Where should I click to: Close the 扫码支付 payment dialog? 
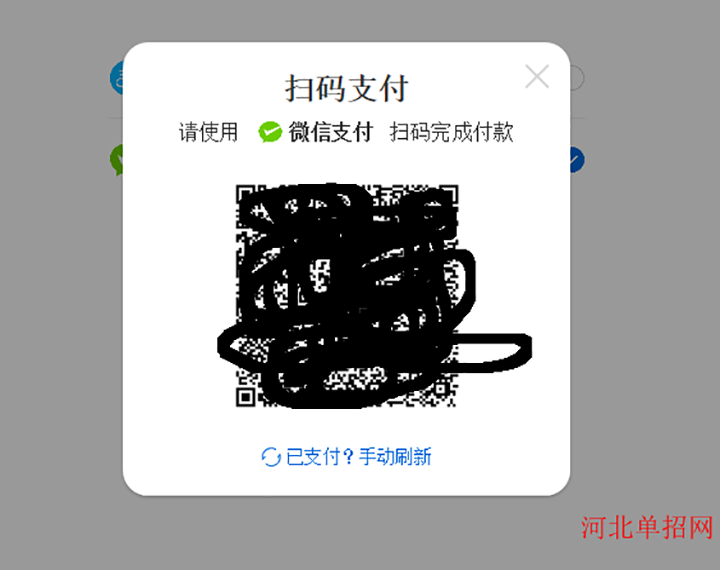click(x=537, y=76)
